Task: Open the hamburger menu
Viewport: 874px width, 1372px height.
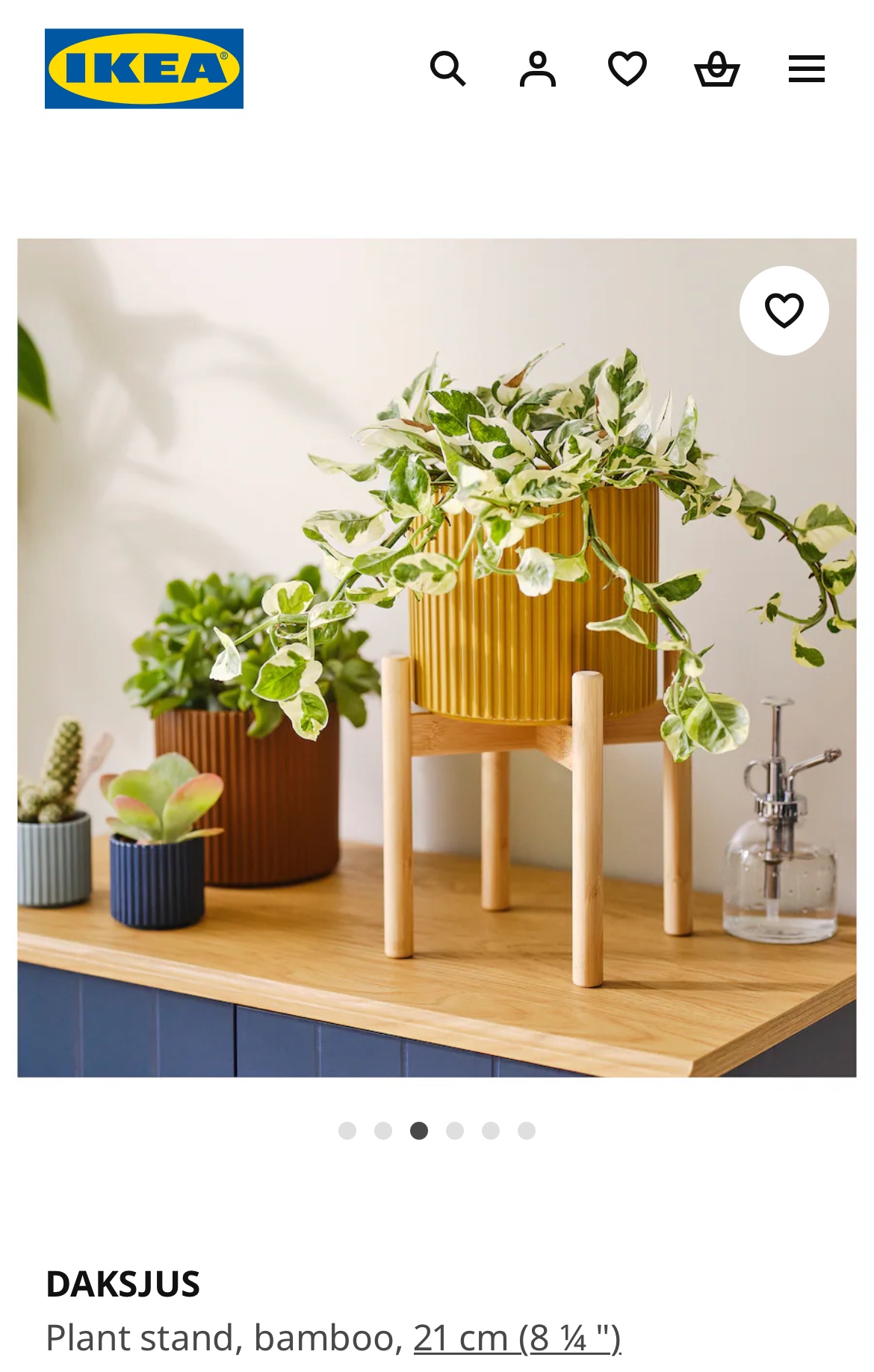Action: coord(806,69)
